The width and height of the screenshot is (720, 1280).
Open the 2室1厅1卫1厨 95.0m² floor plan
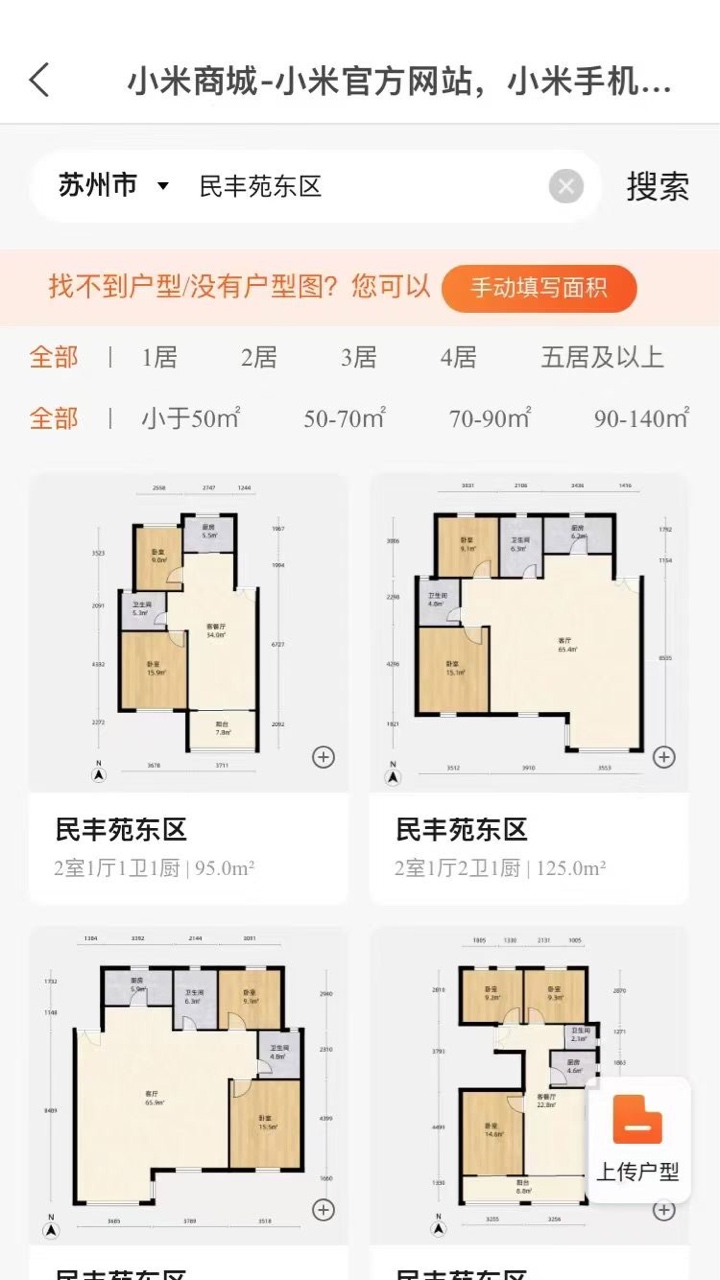pyautogui.click(x=188, y=847)
